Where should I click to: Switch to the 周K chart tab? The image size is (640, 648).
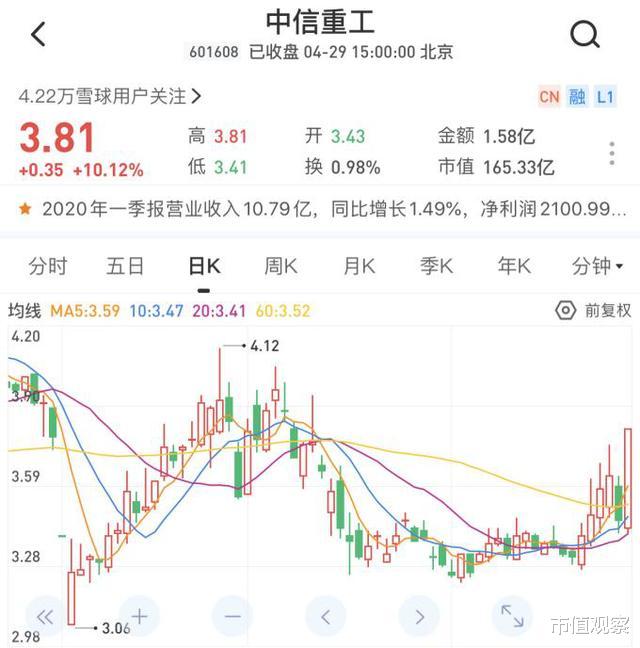[x=281, y=266]
